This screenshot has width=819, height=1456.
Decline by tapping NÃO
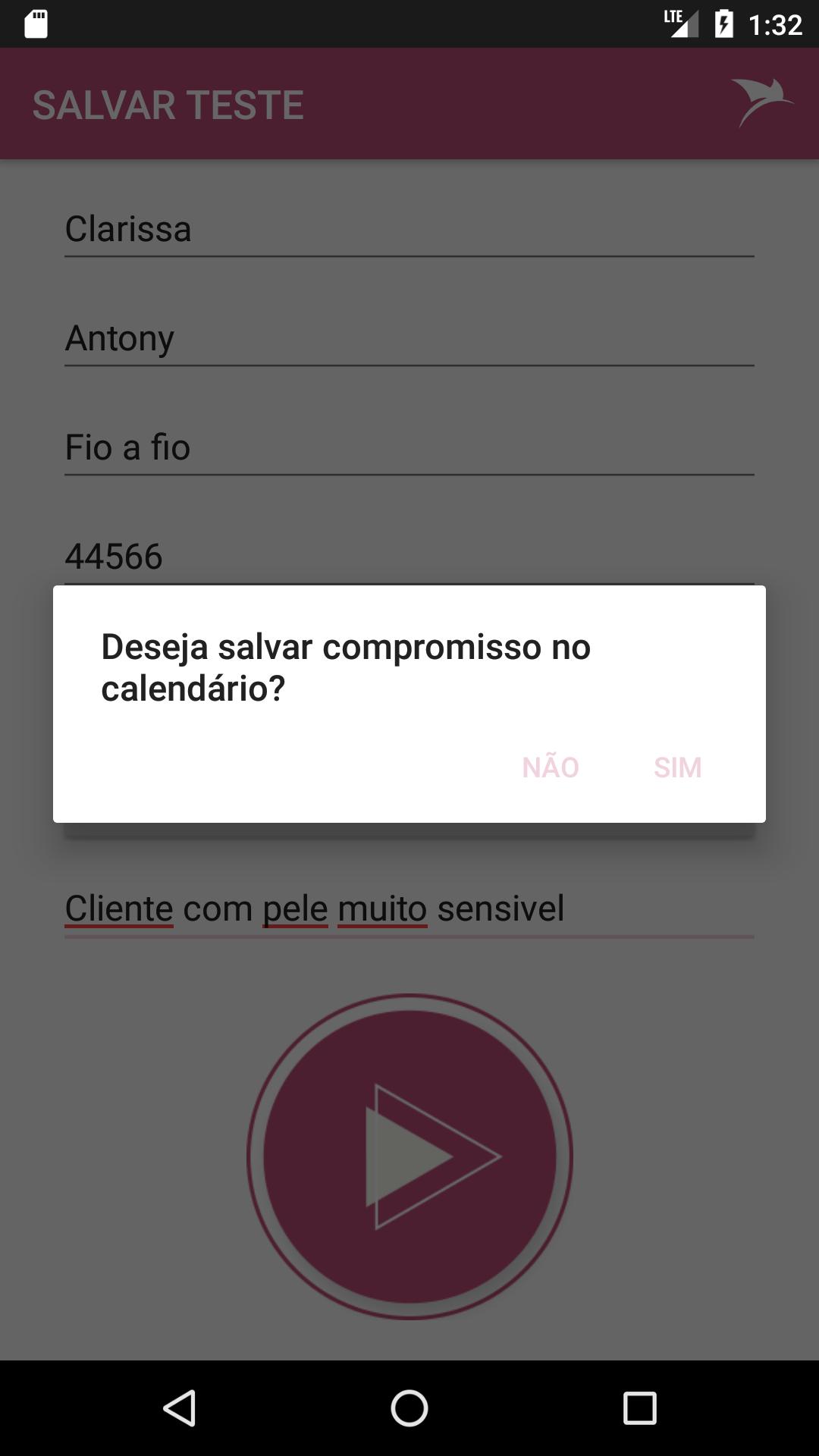point(550,767)
